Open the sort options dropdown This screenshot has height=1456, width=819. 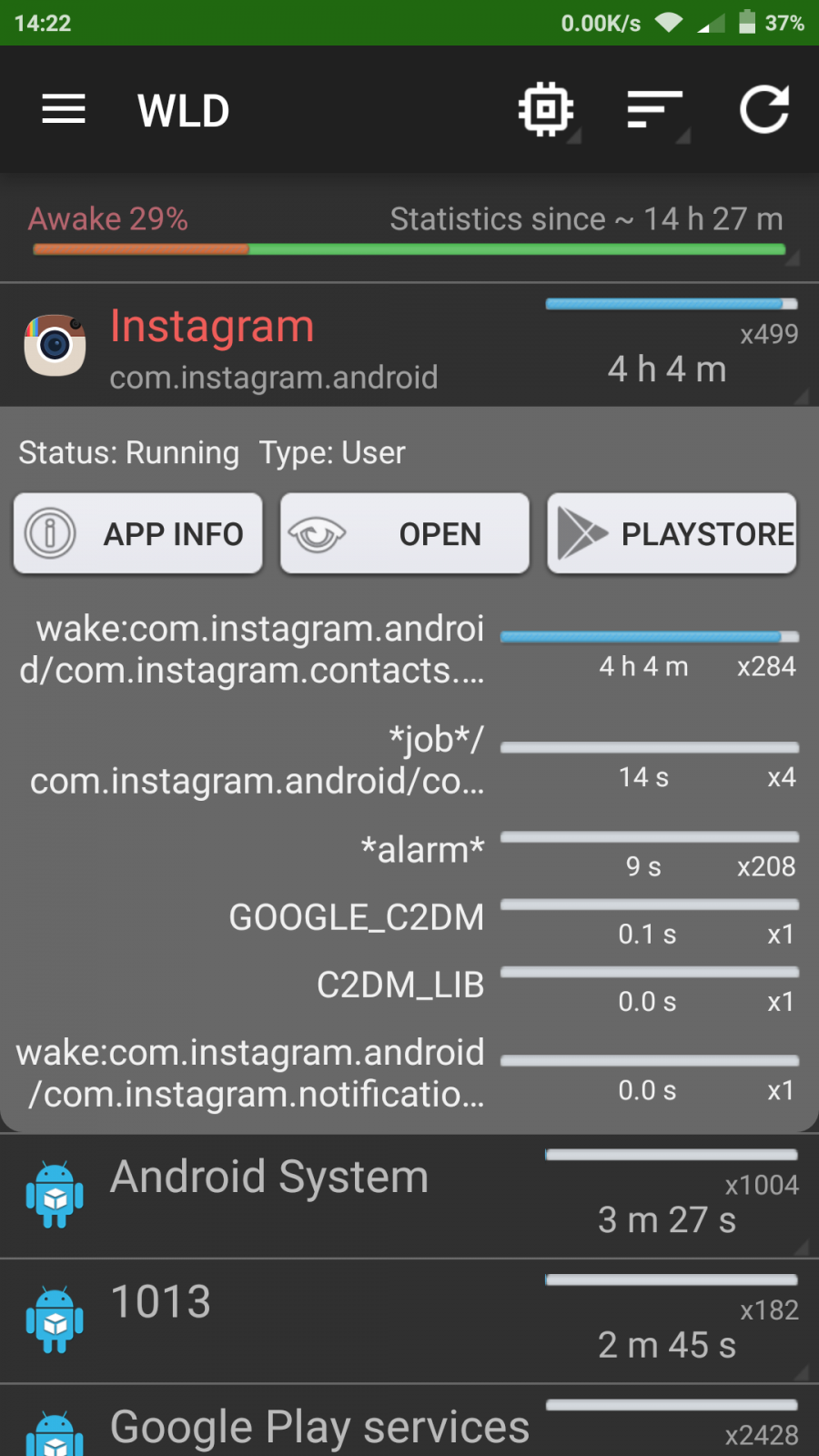(656, 110)
